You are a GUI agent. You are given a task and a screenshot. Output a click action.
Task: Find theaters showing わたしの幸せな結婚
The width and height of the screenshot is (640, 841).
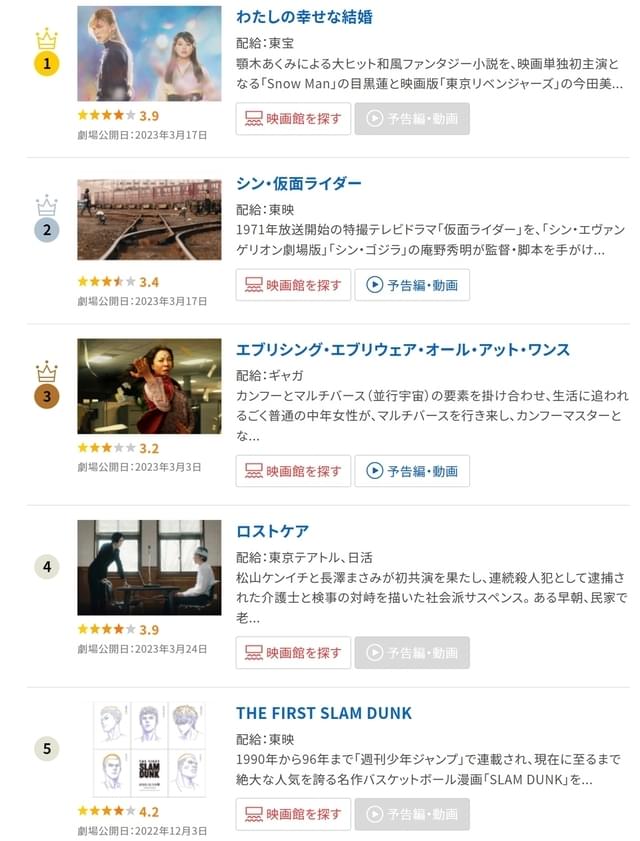coord(293,119)
